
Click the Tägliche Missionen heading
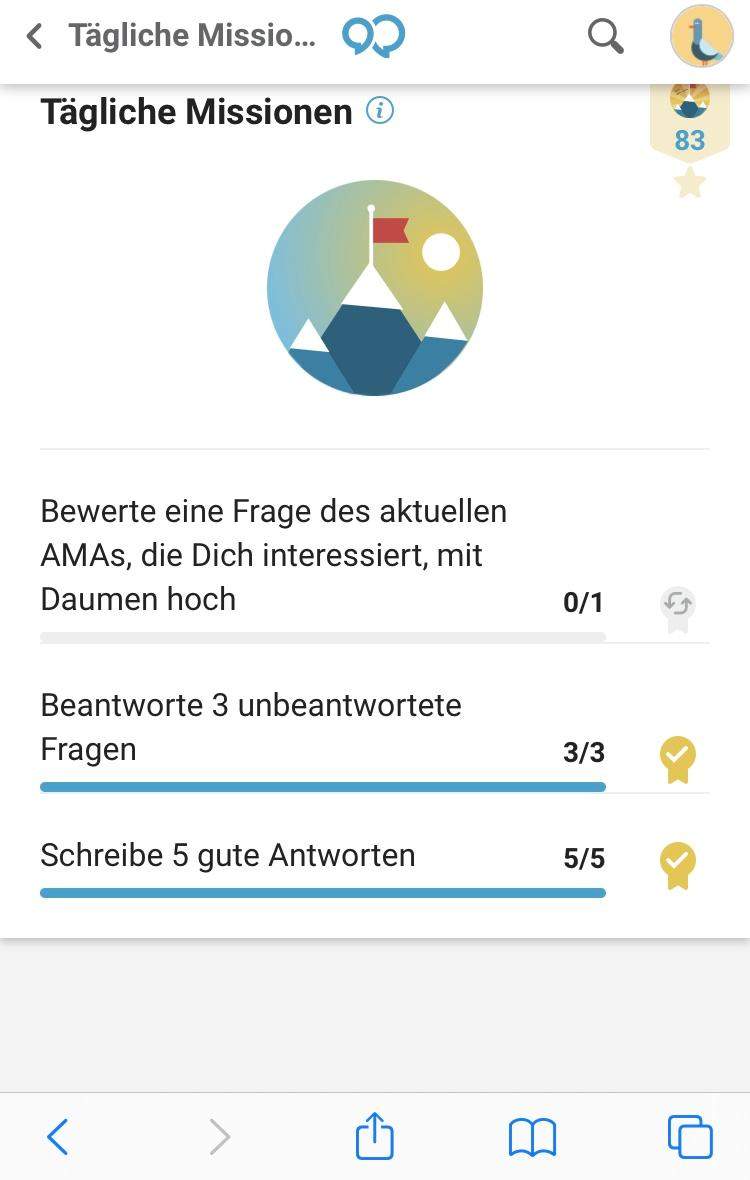click(193, 111)
